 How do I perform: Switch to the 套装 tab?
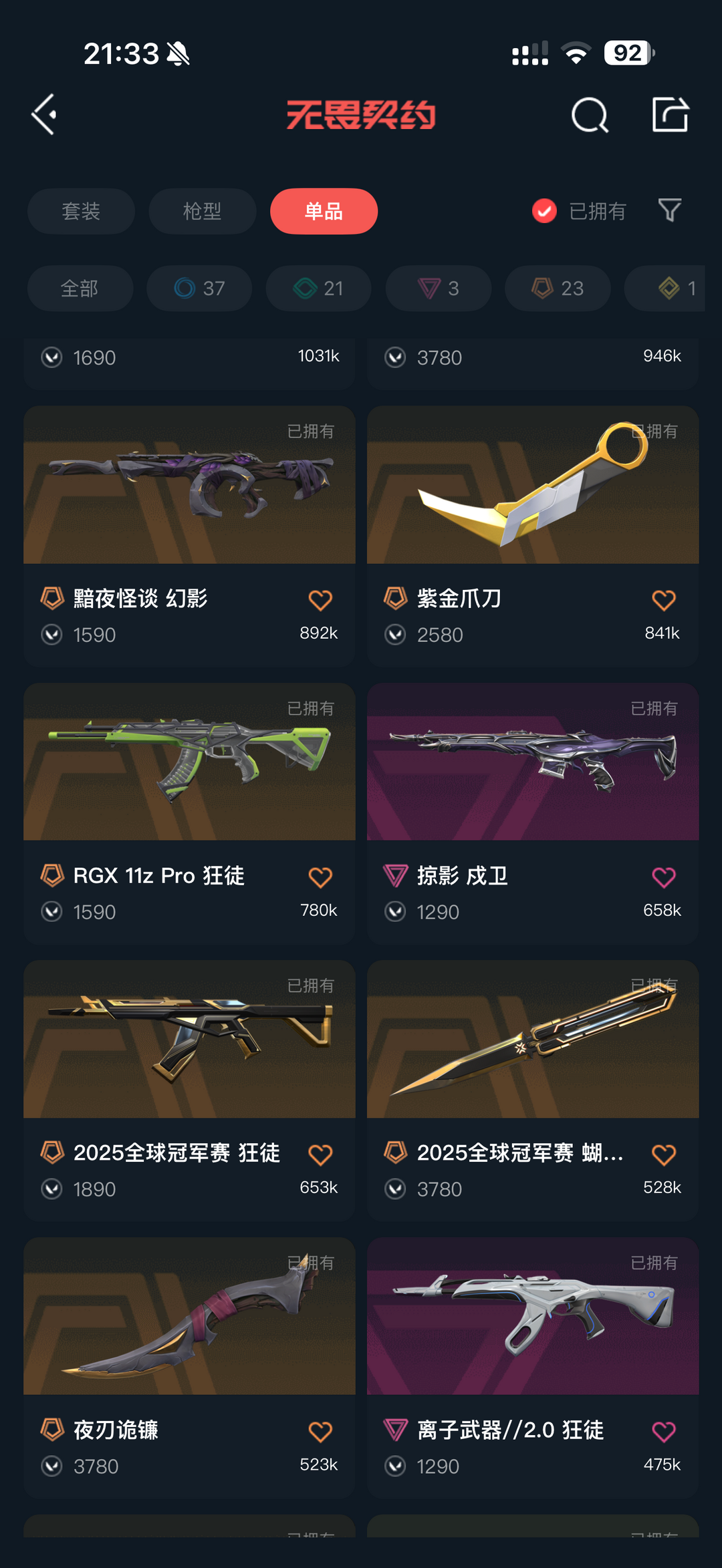click(x=81, y=211)
